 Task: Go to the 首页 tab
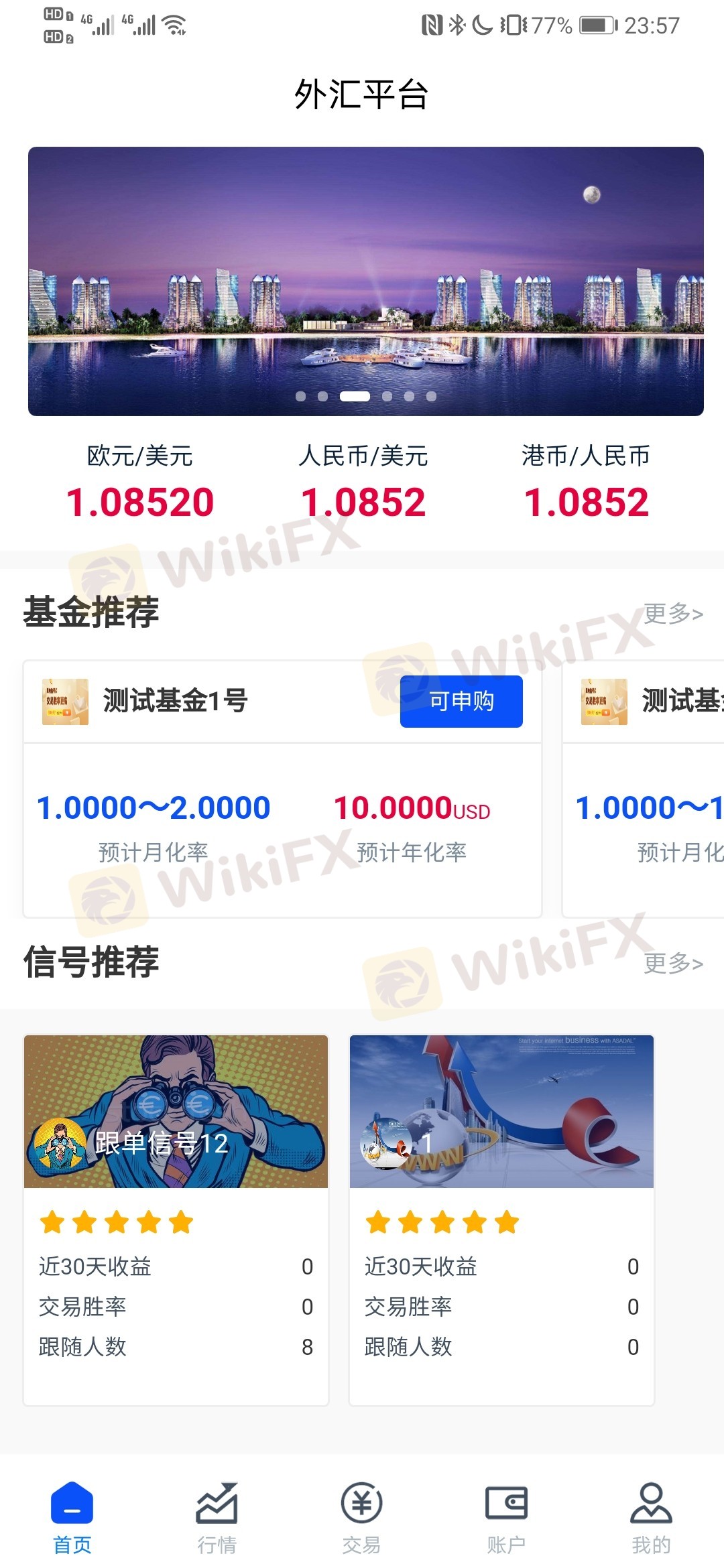[x=72, y=1517]
